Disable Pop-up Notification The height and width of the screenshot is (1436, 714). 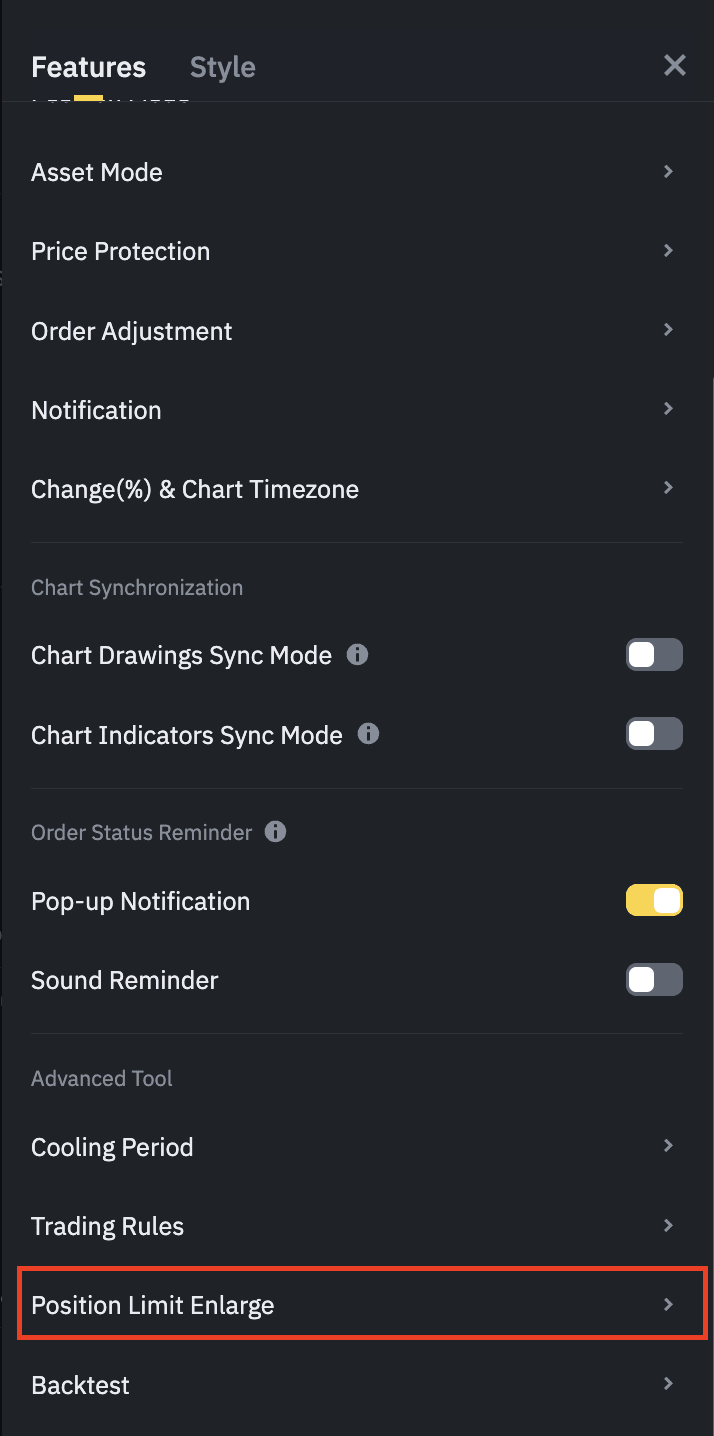coord(654,900)
